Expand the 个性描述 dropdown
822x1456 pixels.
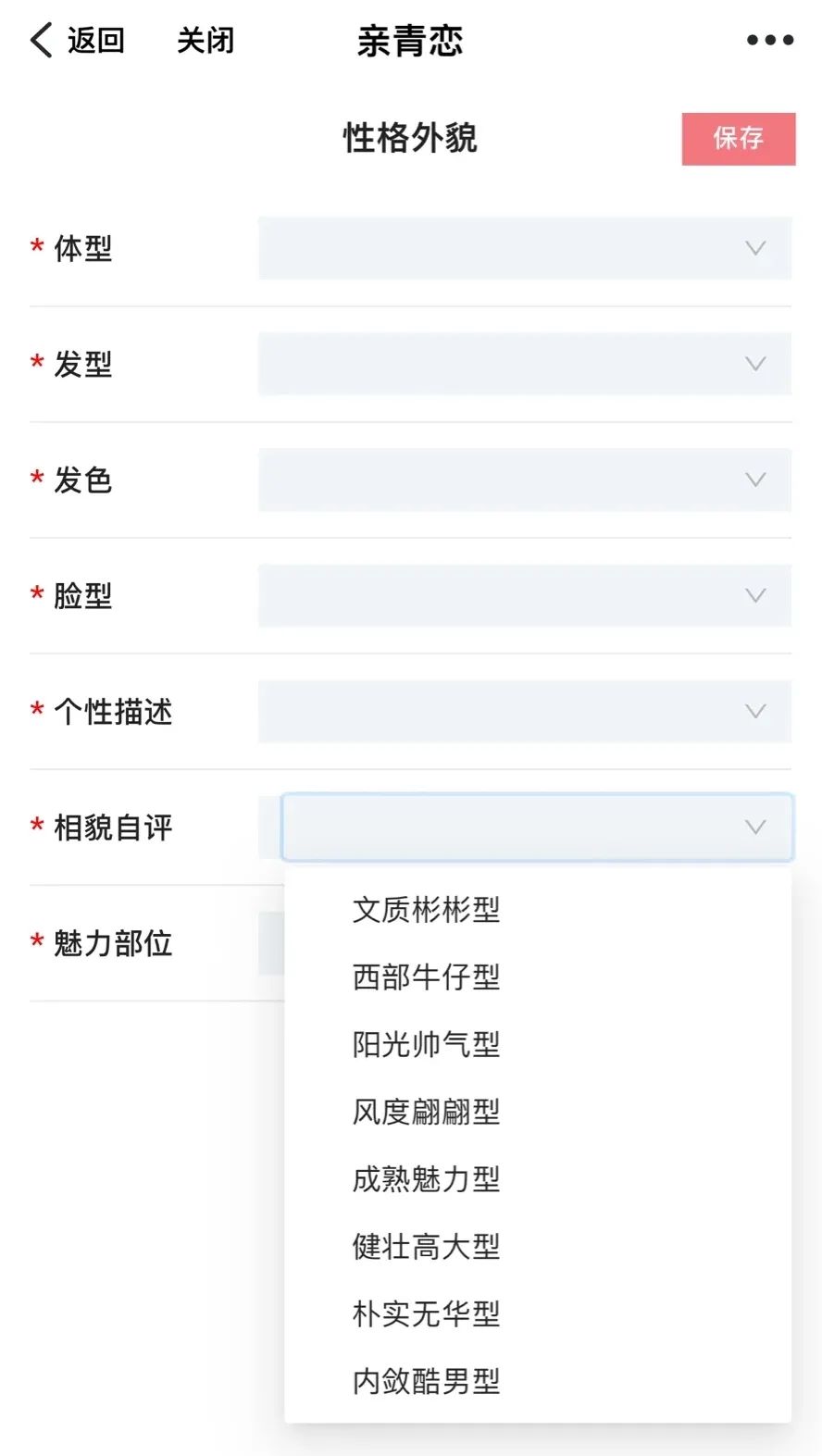[x=525, y=711]
